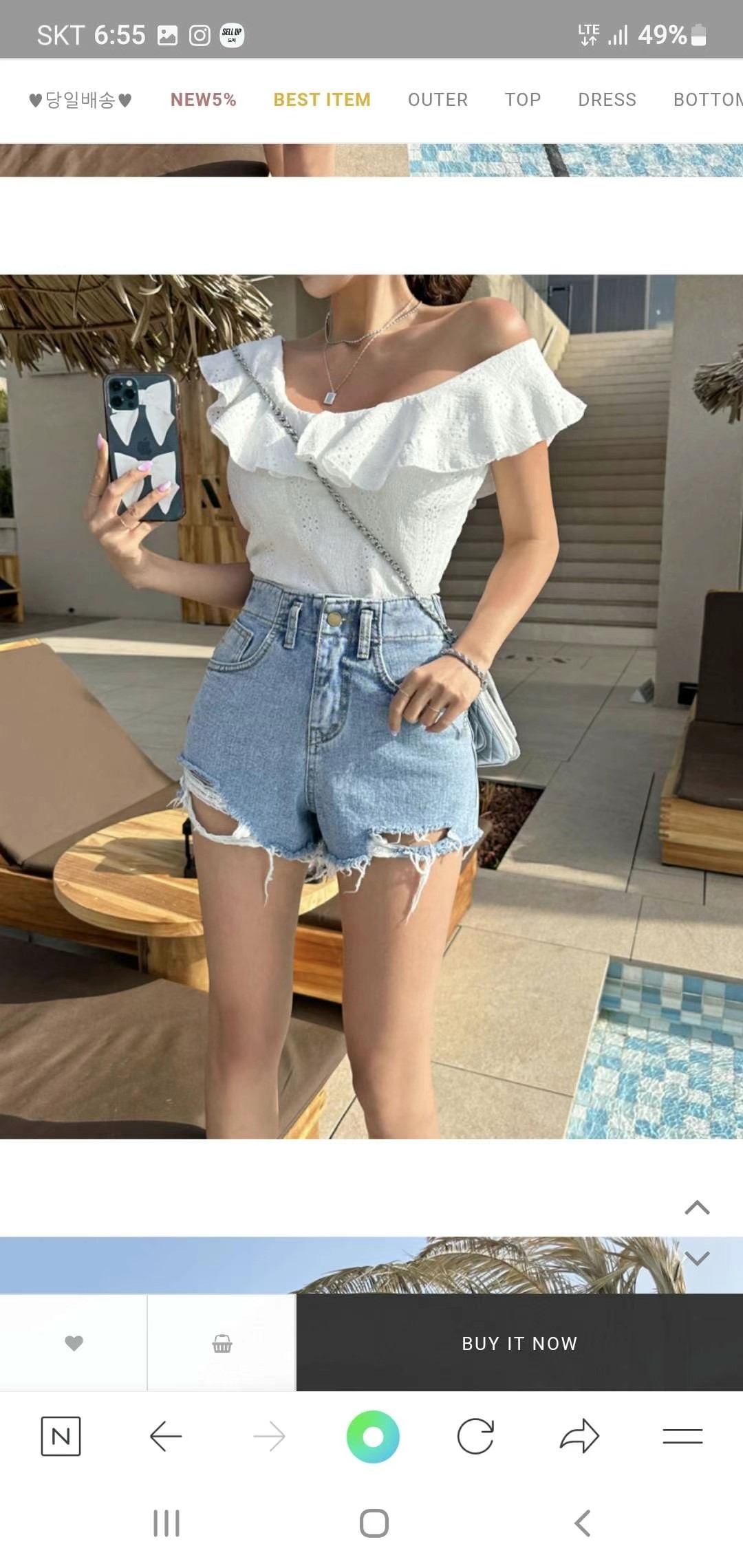Open the browser menu lines
Screen dimensions: 743x1568
682,1436
